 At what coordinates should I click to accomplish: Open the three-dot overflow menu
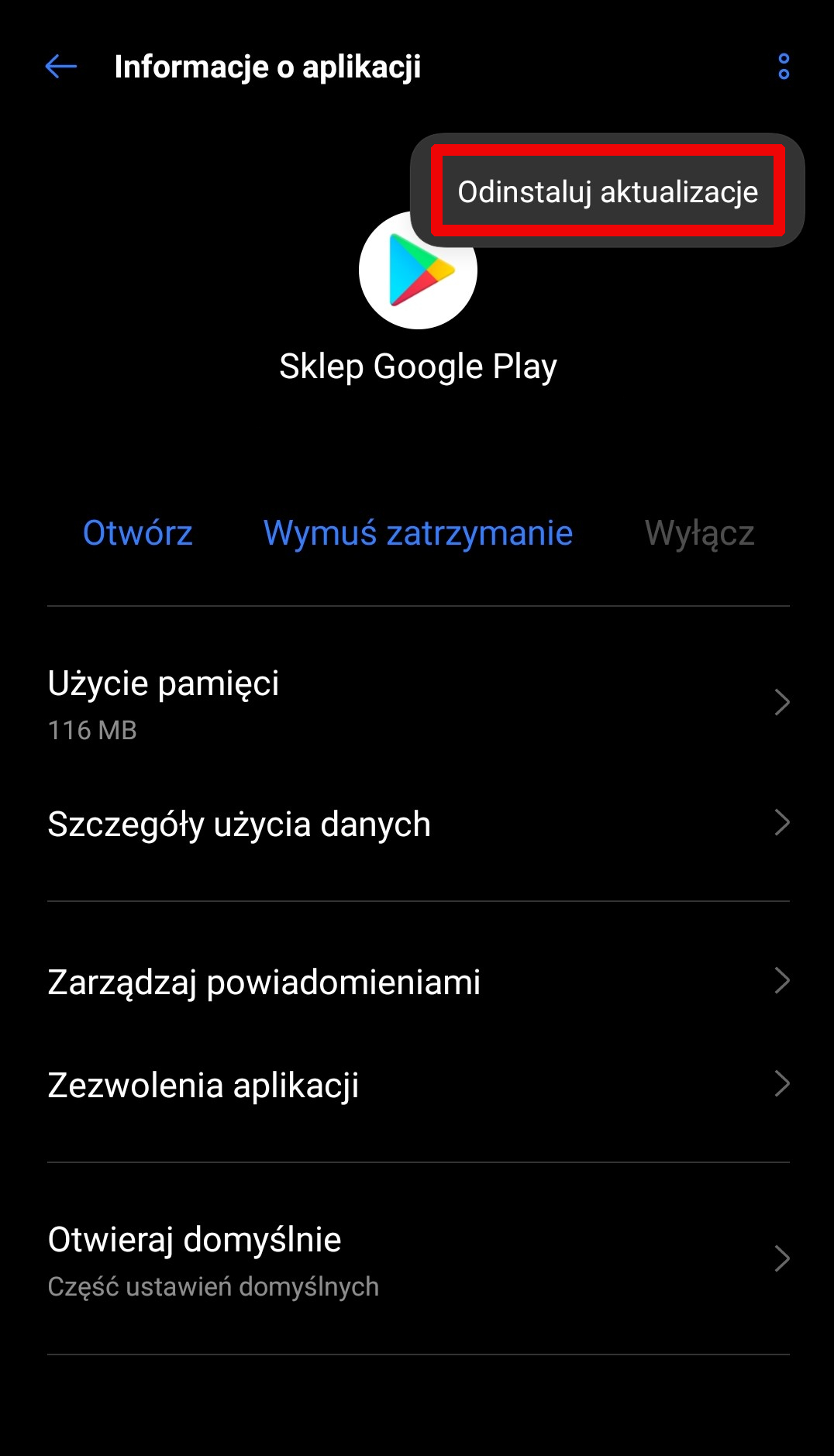[x=784, y=67]
